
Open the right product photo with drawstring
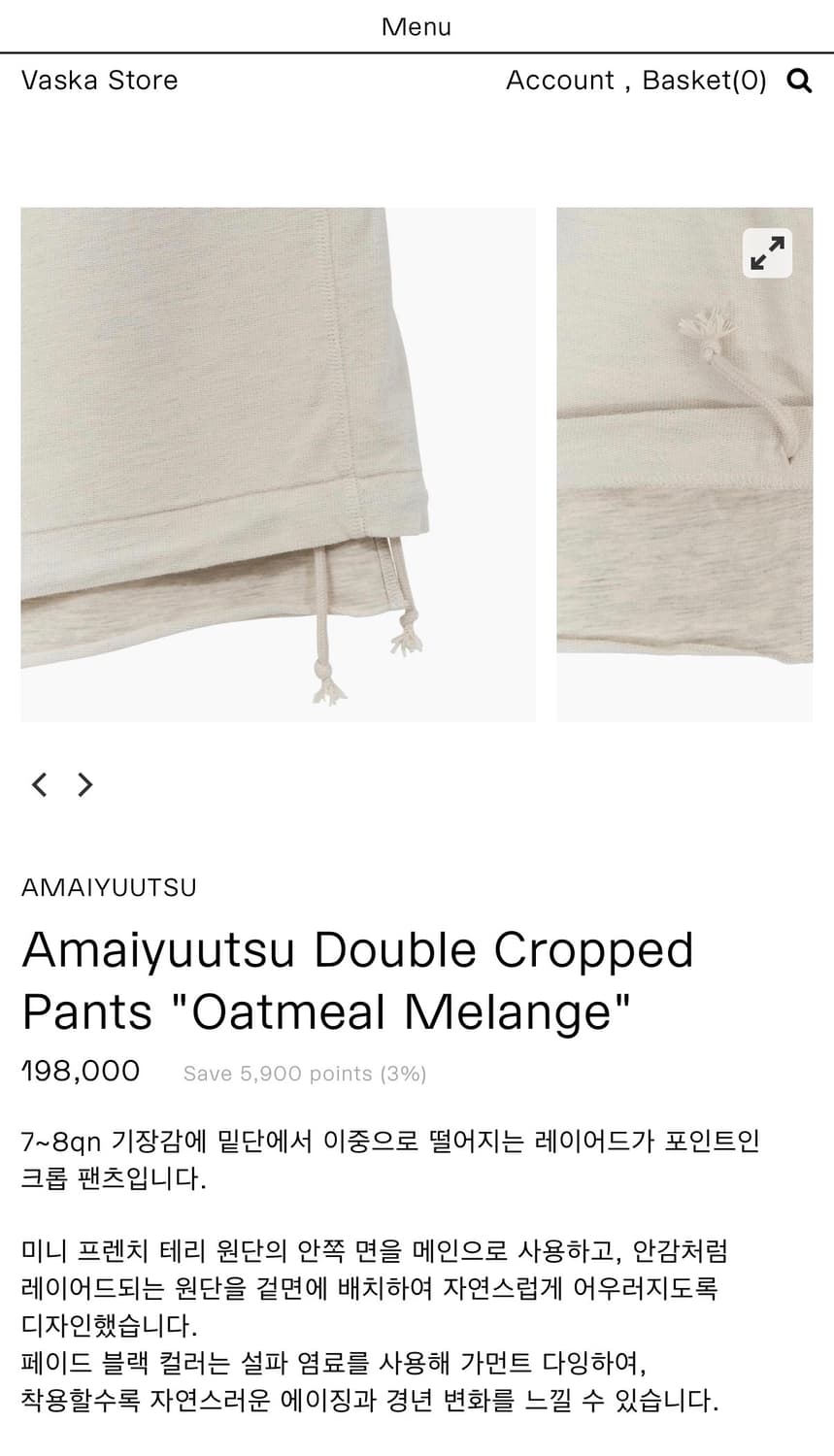click(x=684, y=463)
